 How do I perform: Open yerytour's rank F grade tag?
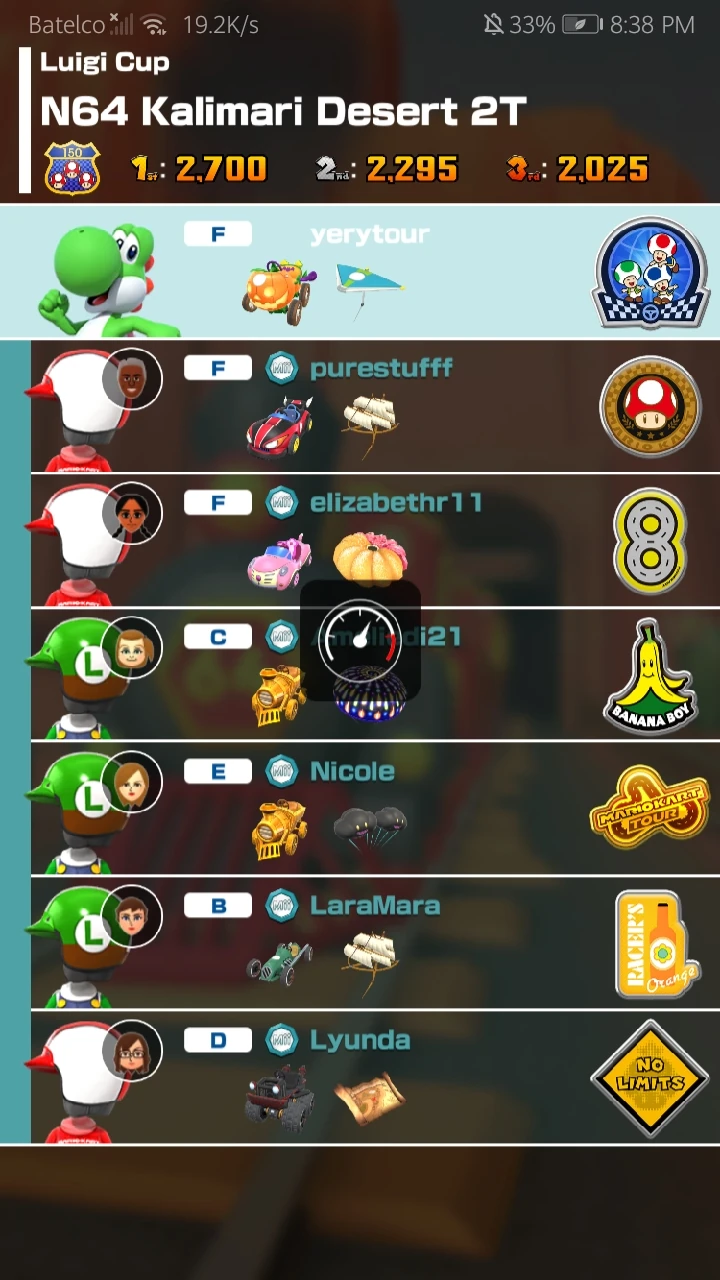(217, 233)
